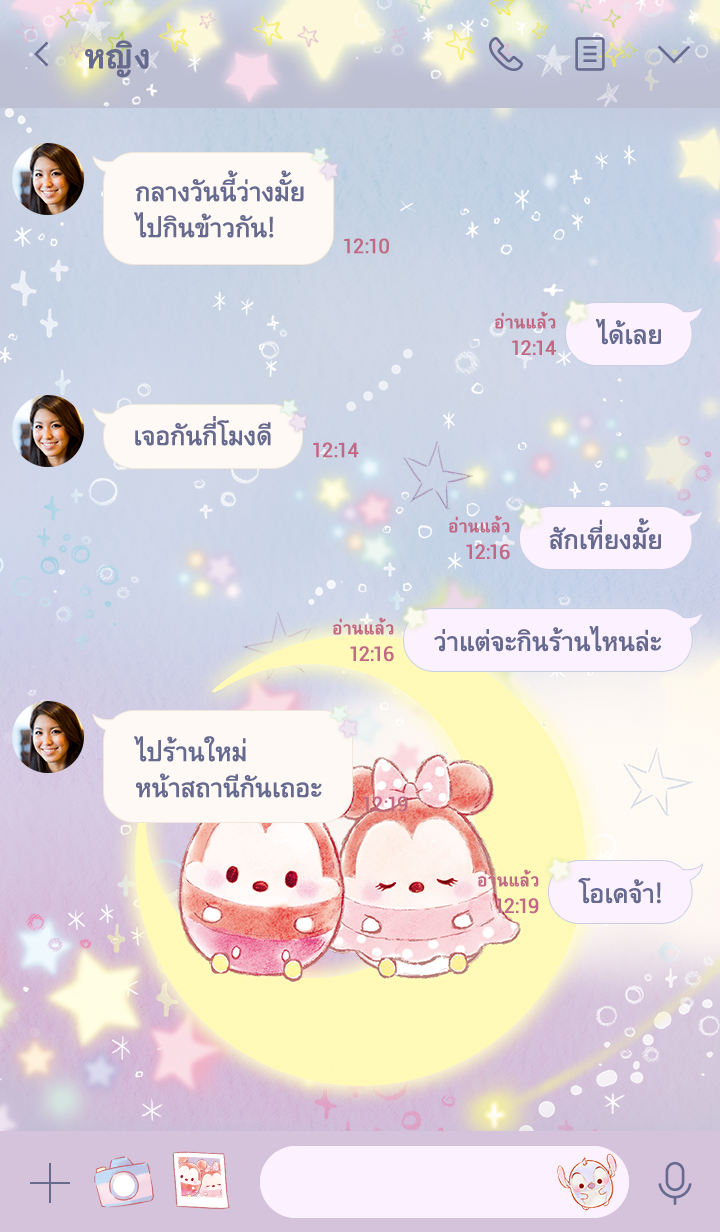Start a voice call with หญิง
This screenshot has height=1232, width=720.
505,54
